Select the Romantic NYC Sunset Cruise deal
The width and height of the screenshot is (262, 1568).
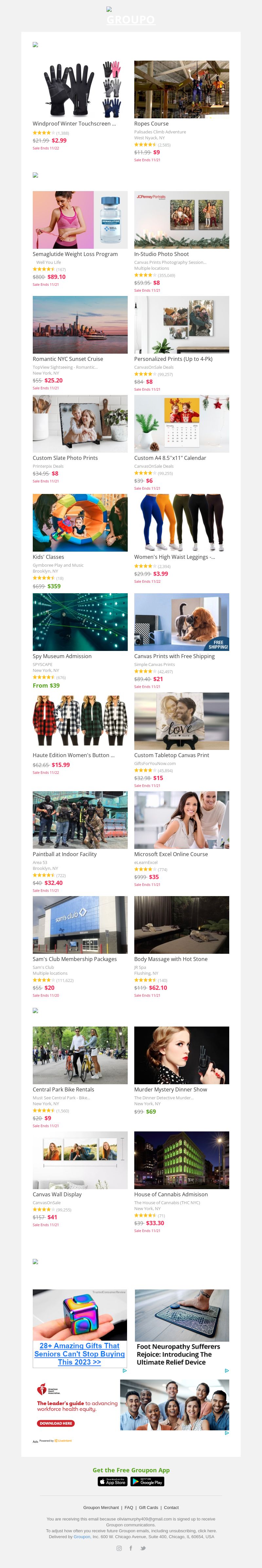pyautogui.click(x=80, y=324)
